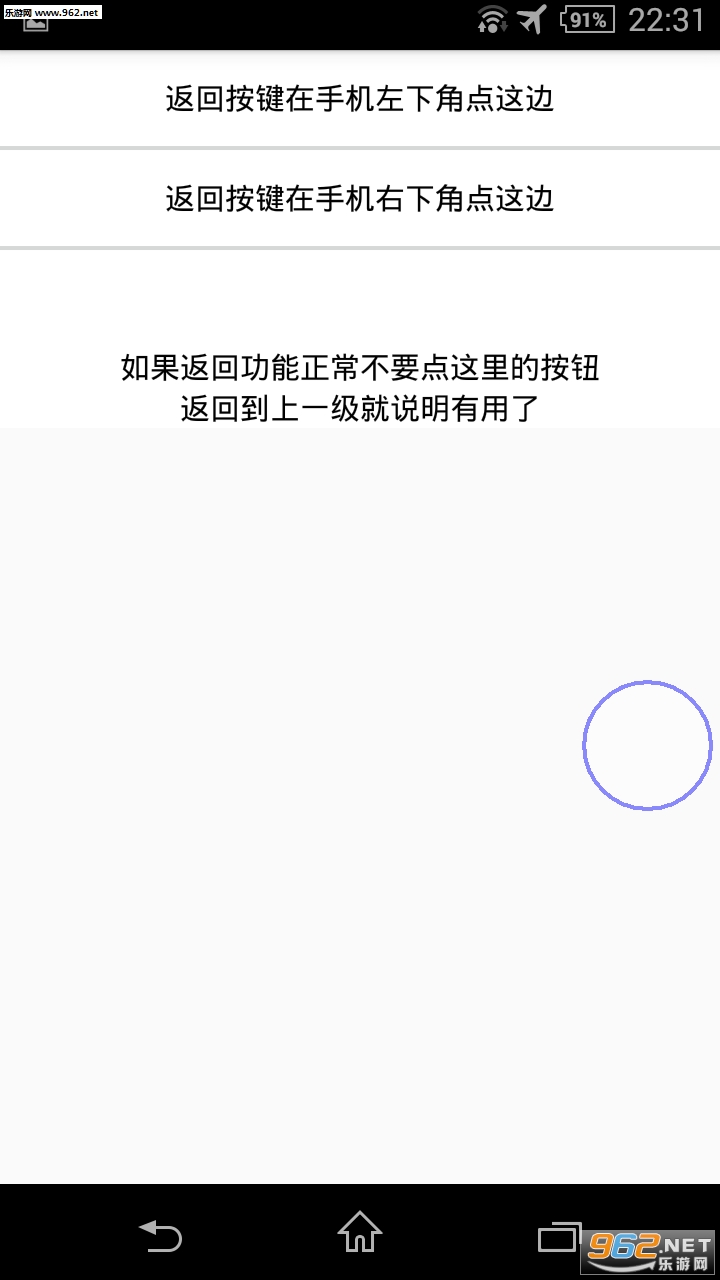Screen dimensions: 720x1280
Task: Select 返回按键在手机左下角点这边 option
Action: click(x=360, y=99)
